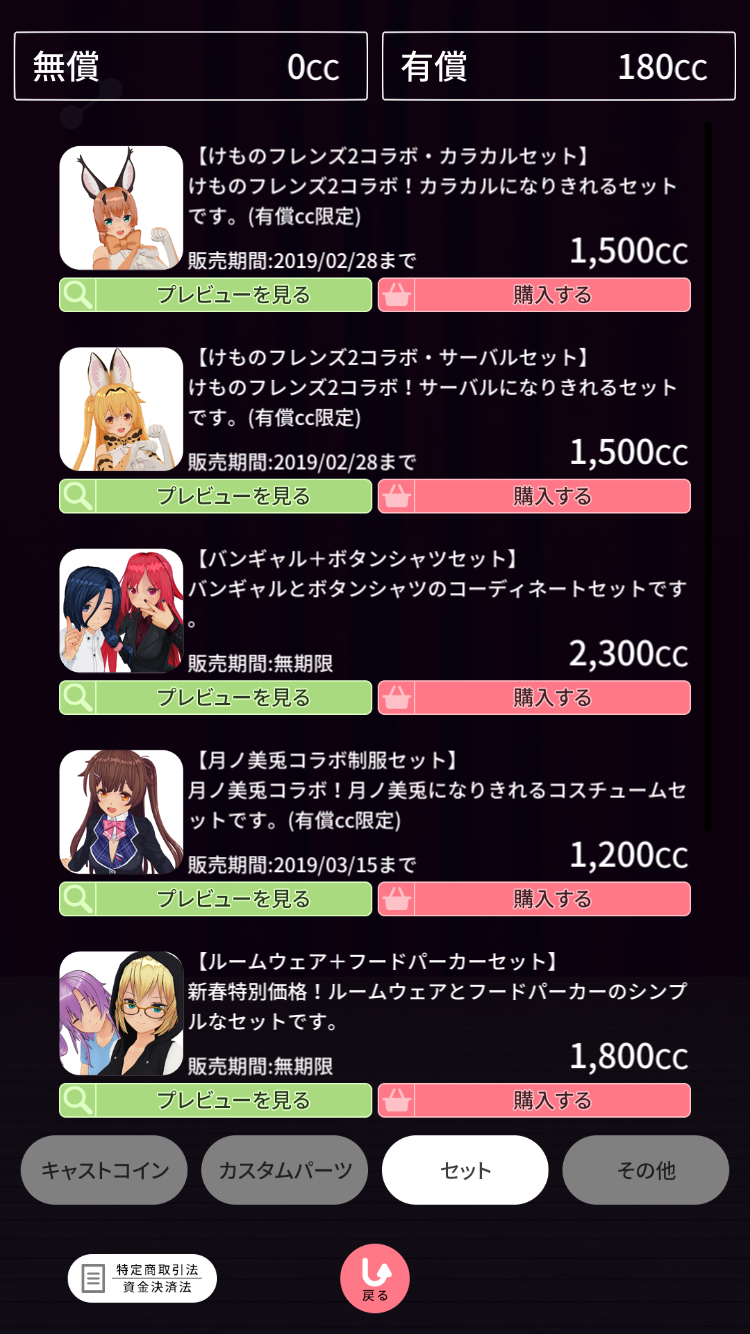The height and width of the screenshot is (1334, 750).
Task: Select the セット tab
Action: 465,1170
